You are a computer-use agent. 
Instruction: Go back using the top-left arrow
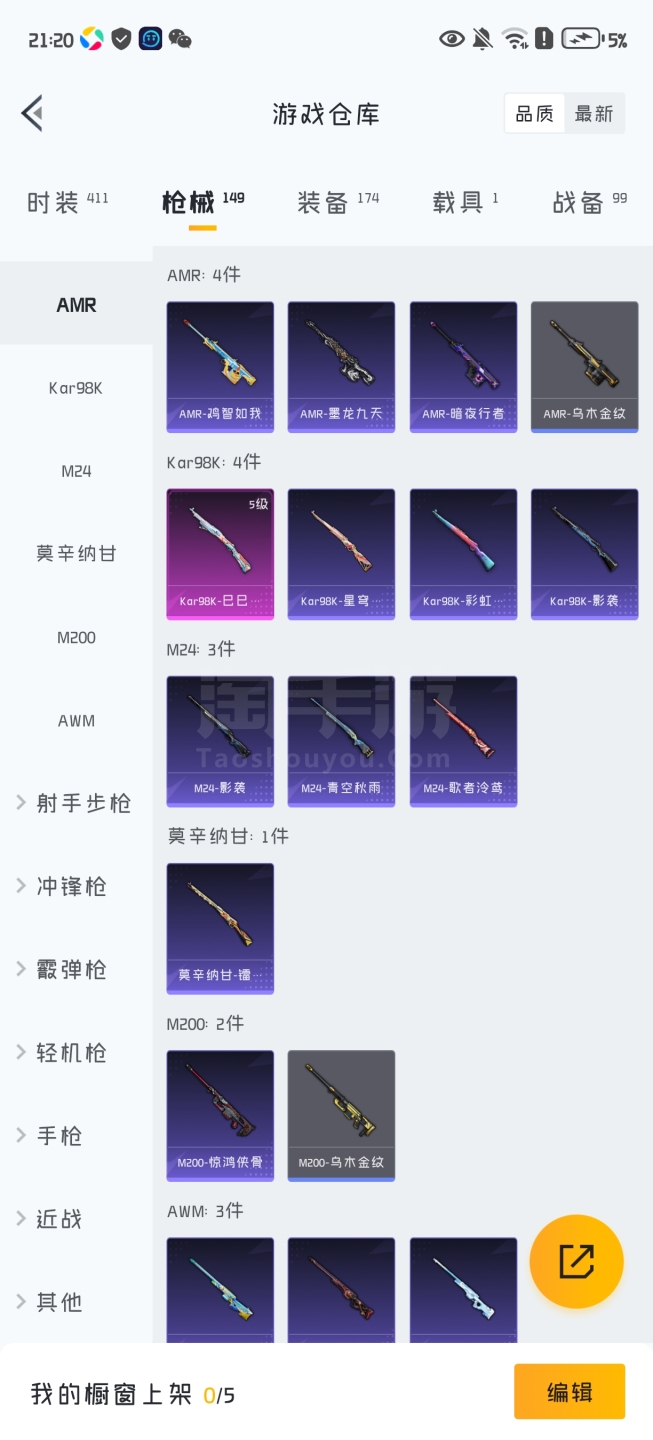point(33,113)
